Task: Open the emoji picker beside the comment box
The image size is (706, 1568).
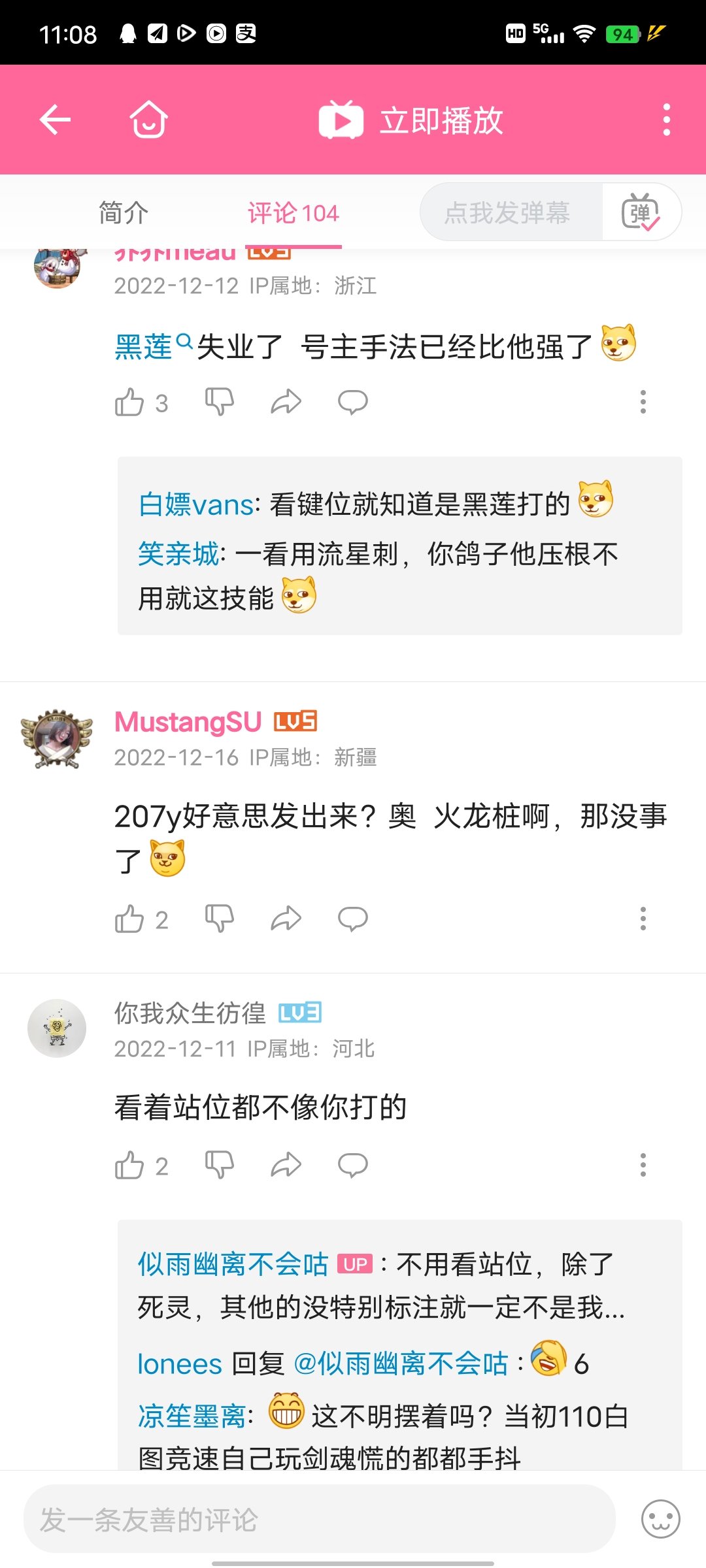Action: pyautogui.click(x=660, y=1519)
